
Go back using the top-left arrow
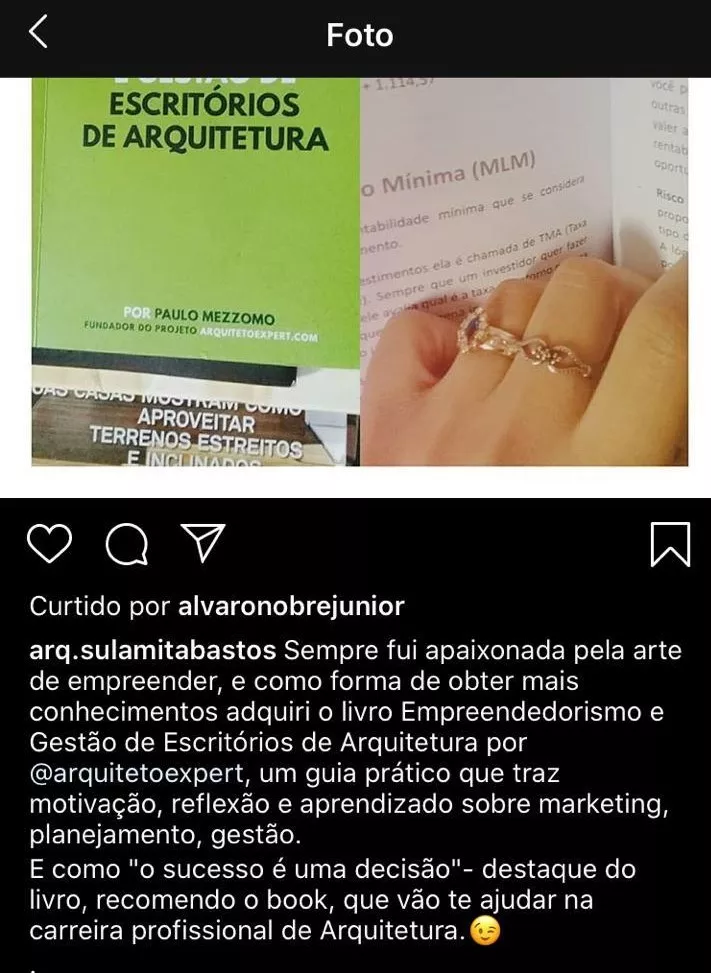[x=38, y=32]
